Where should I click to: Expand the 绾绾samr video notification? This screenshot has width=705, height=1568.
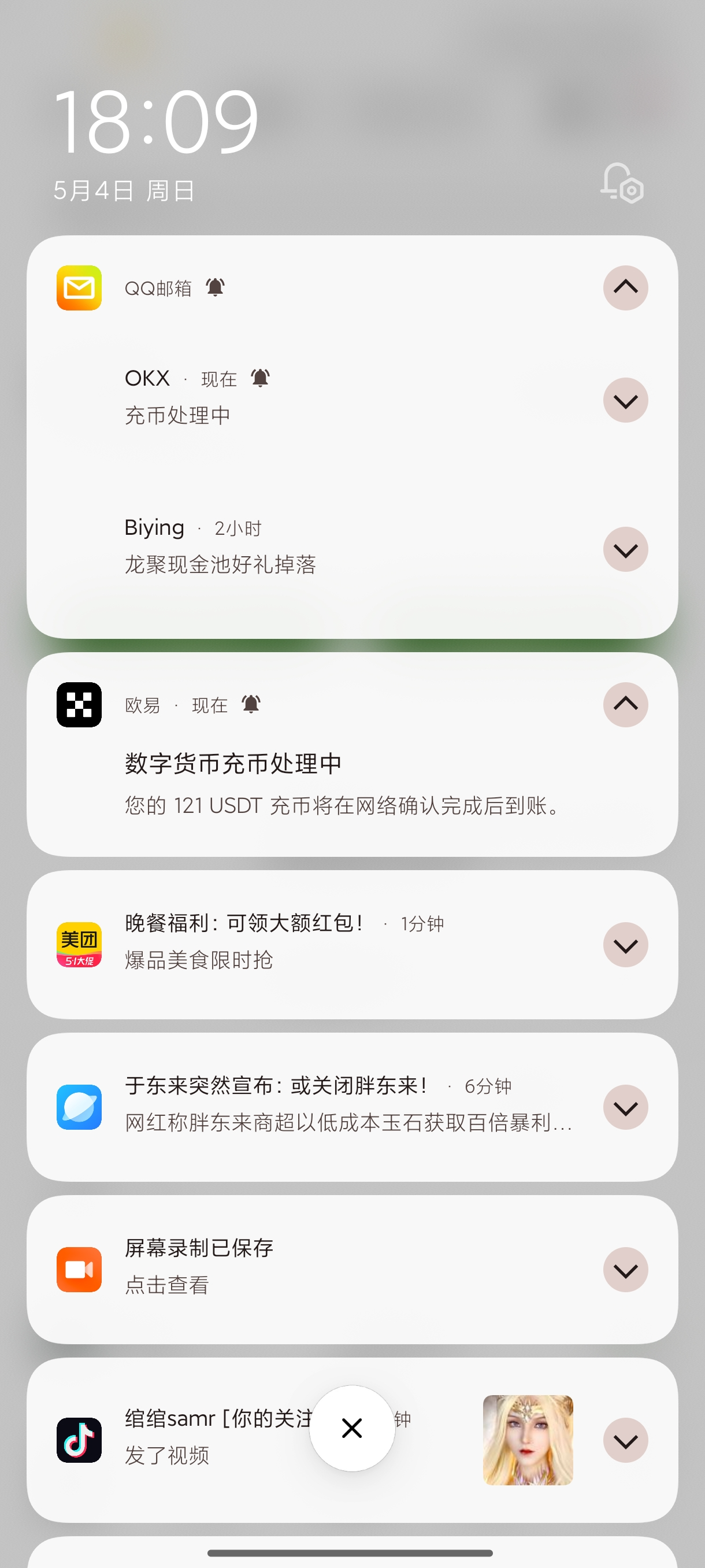[625, 1440]
